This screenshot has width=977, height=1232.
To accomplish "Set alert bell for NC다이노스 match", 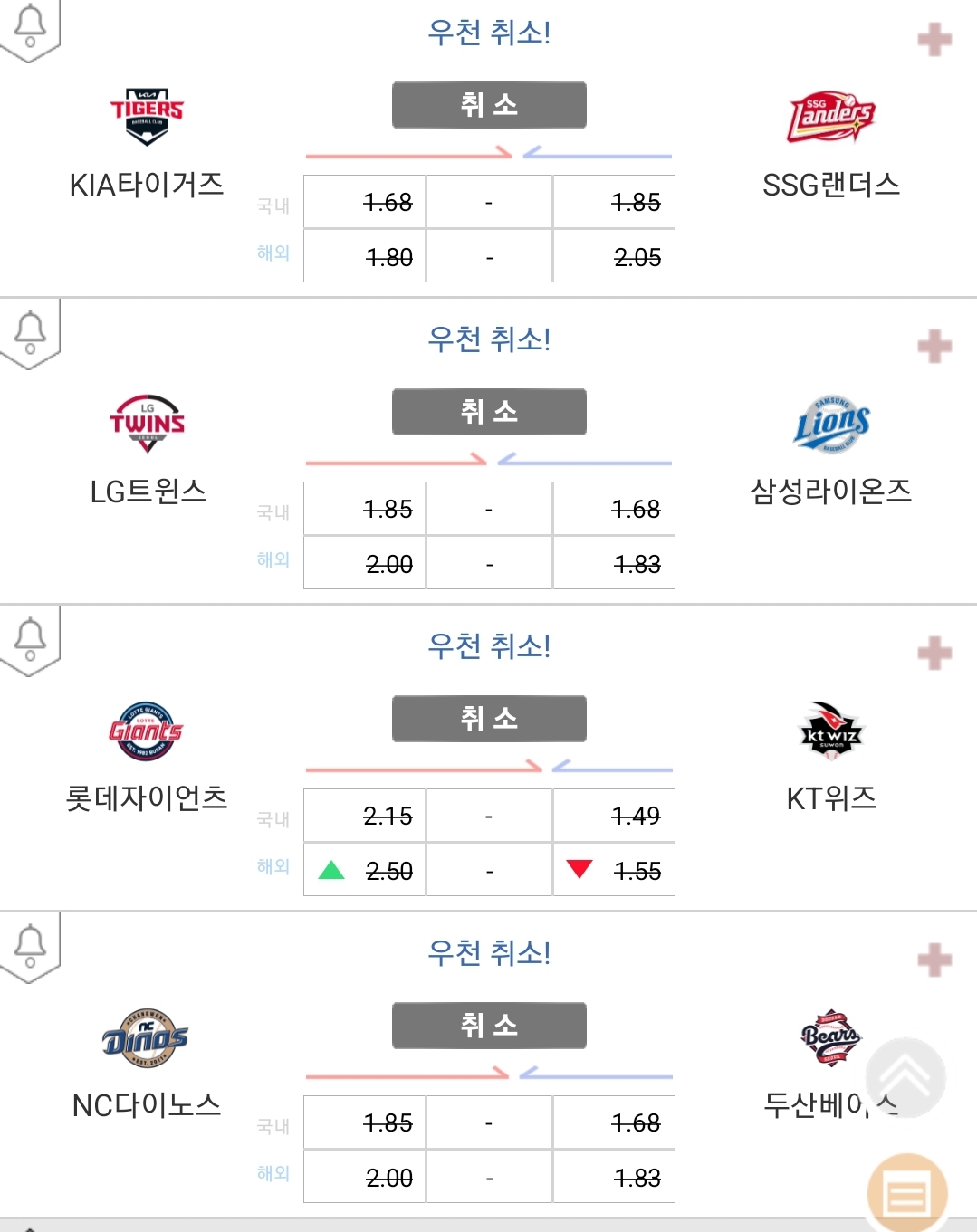I will (x=30, y=945).
